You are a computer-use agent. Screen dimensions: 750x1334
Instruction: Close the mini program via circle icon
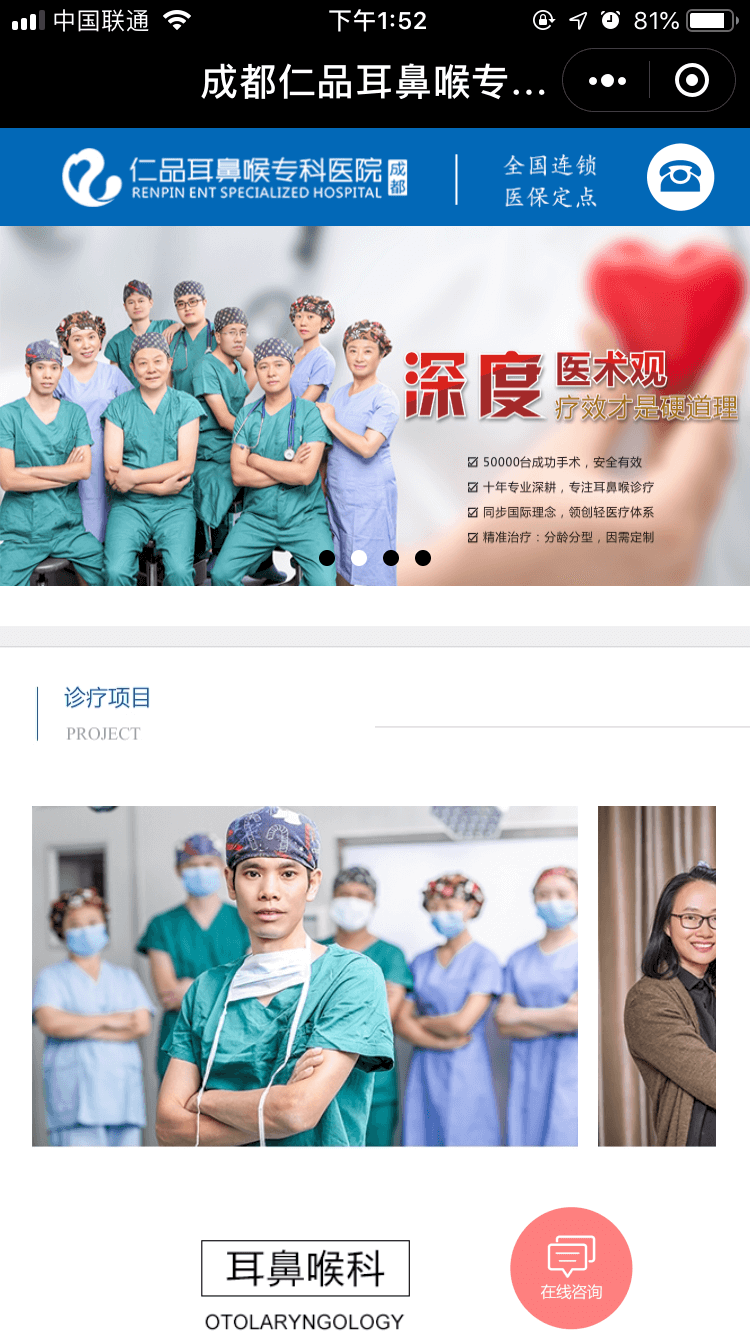(x=692, y=81)
